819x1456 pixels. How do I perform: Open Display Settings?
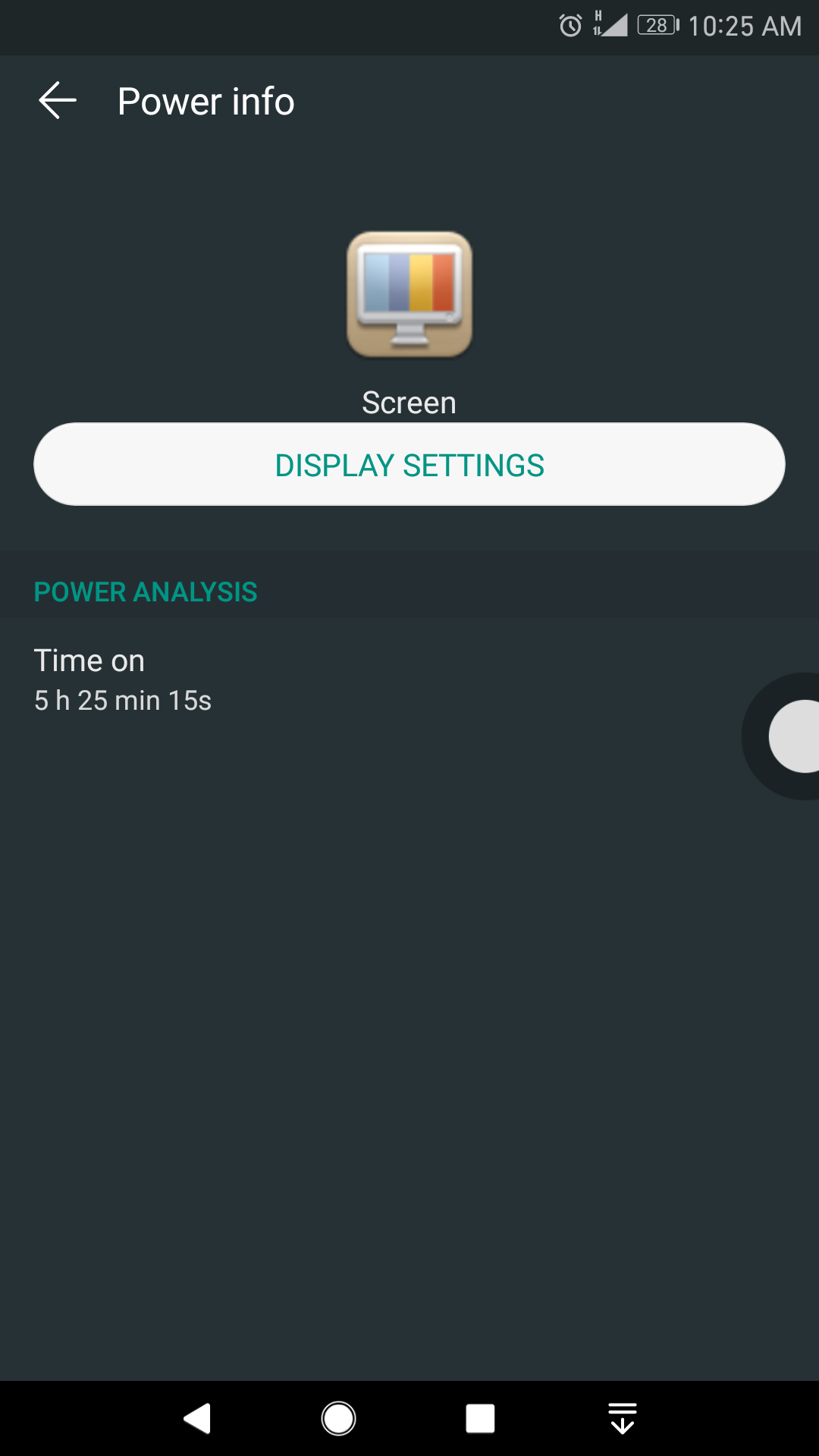409,464
